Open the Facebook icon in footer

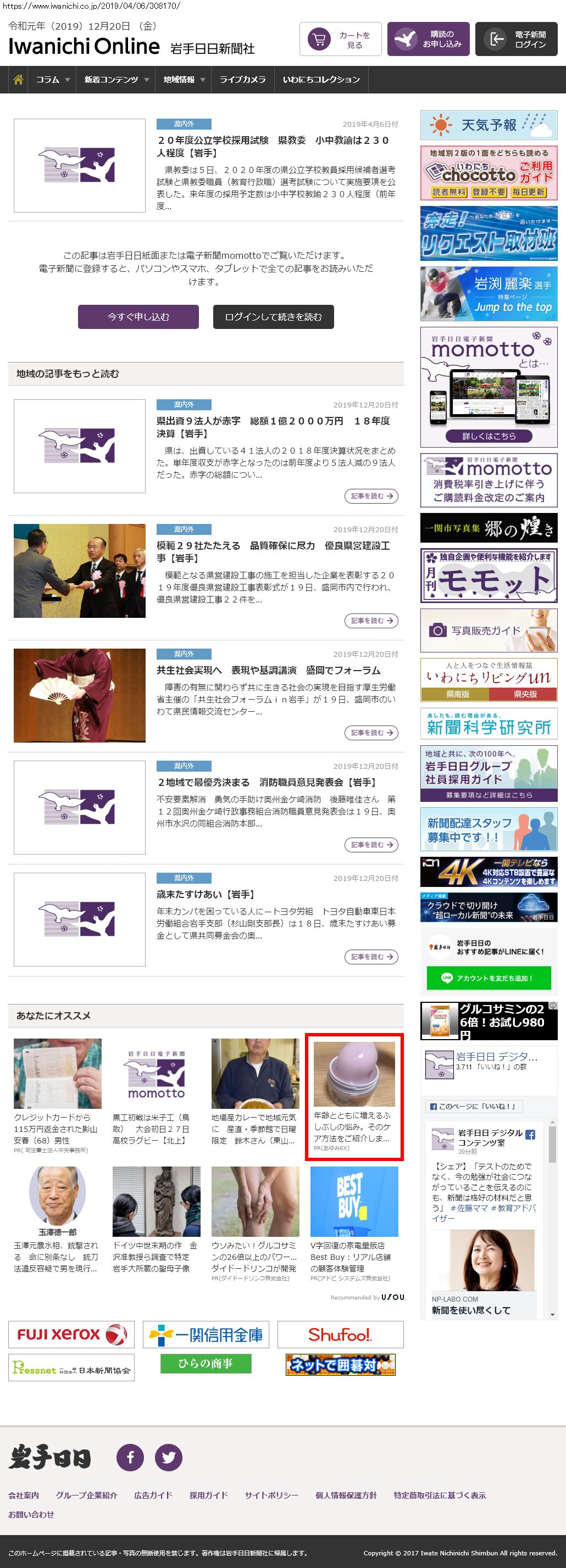(130, 1457)
